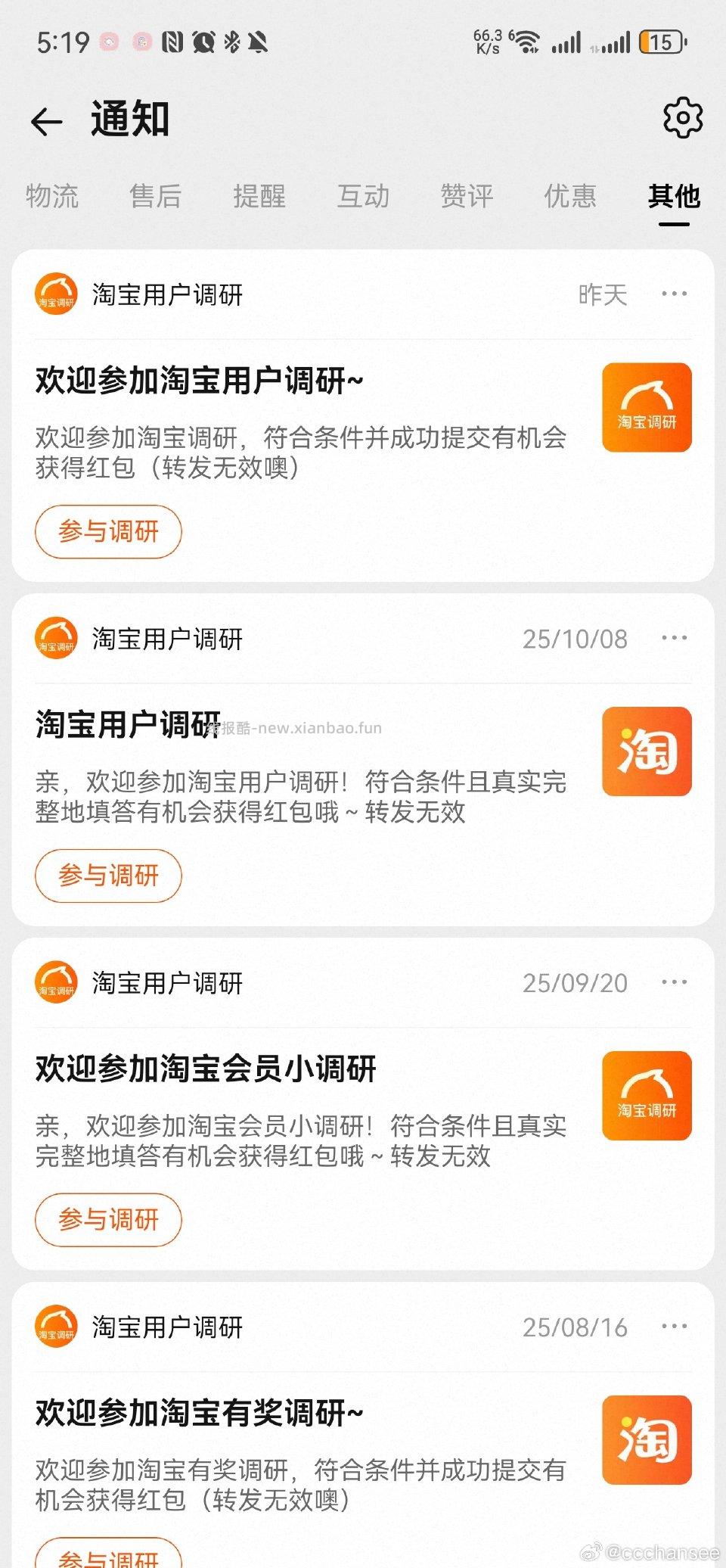This screenshot has height=1568, width=726.
Task: Tap the 淘宝用户调研 avatar on the 25/08/16 card
Action: (x=57, y=1327)
